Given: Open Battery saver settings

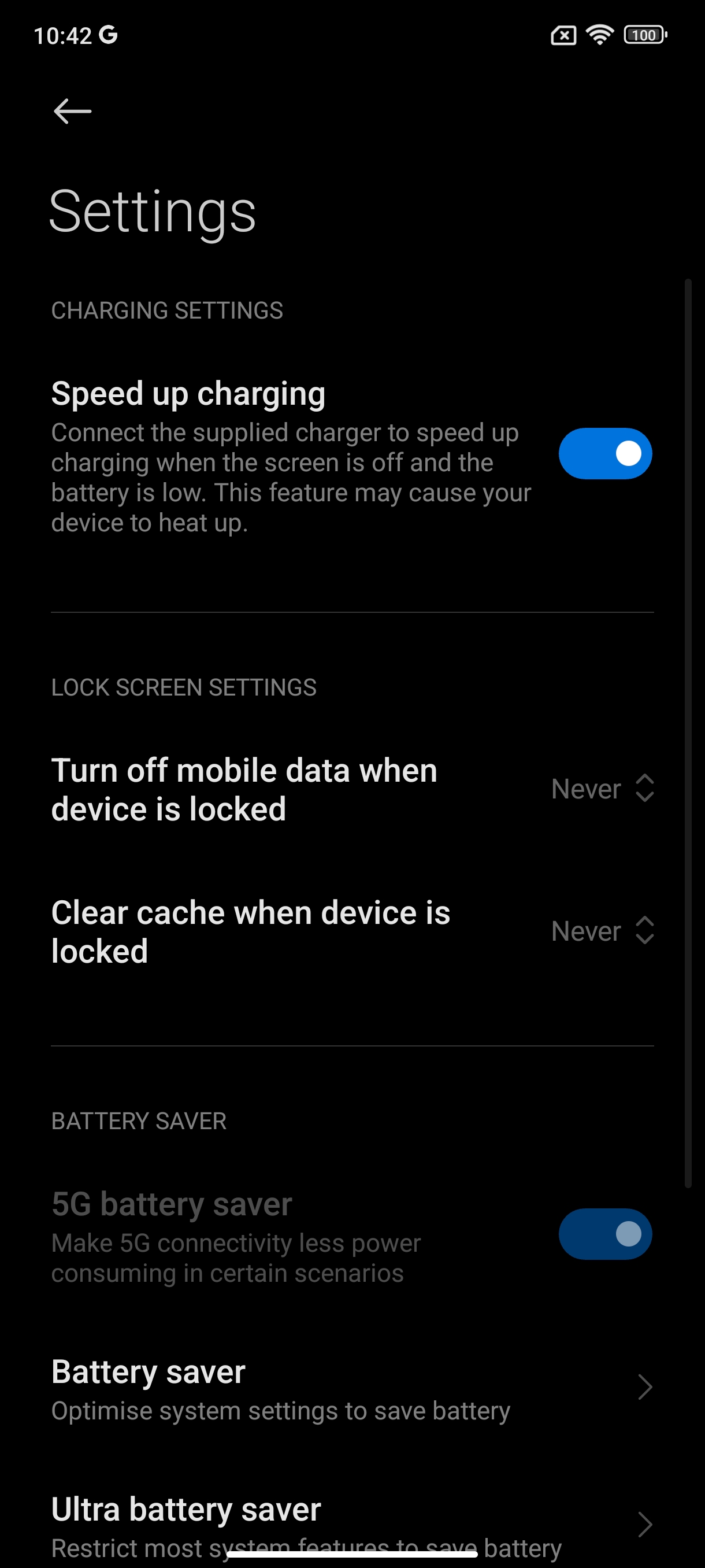Looking at the screenshot, I should pos(352,1387).
